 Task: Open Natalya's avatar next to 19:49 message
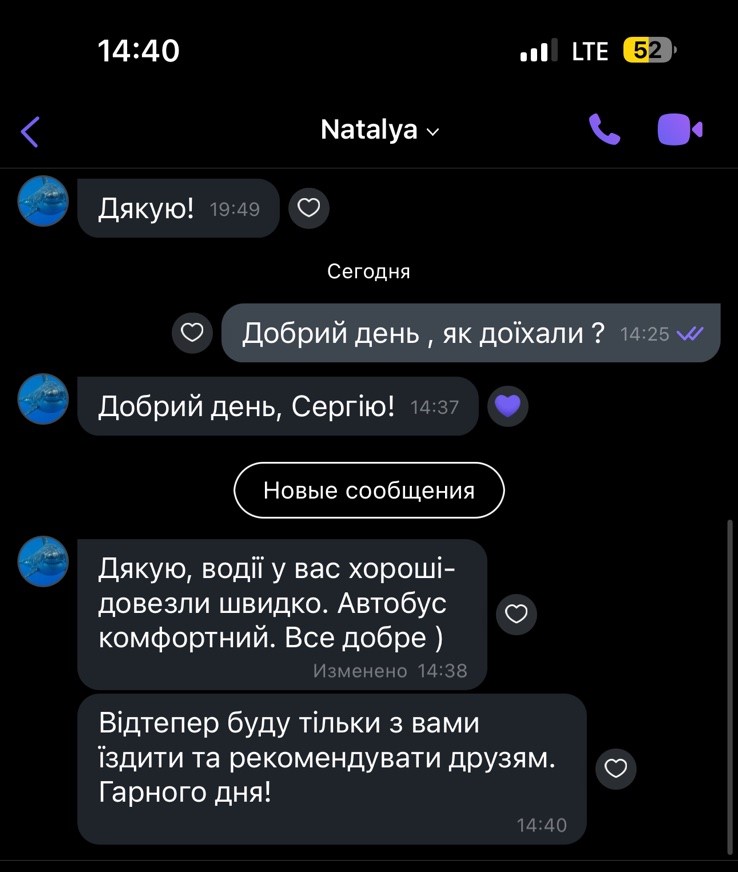44,201
